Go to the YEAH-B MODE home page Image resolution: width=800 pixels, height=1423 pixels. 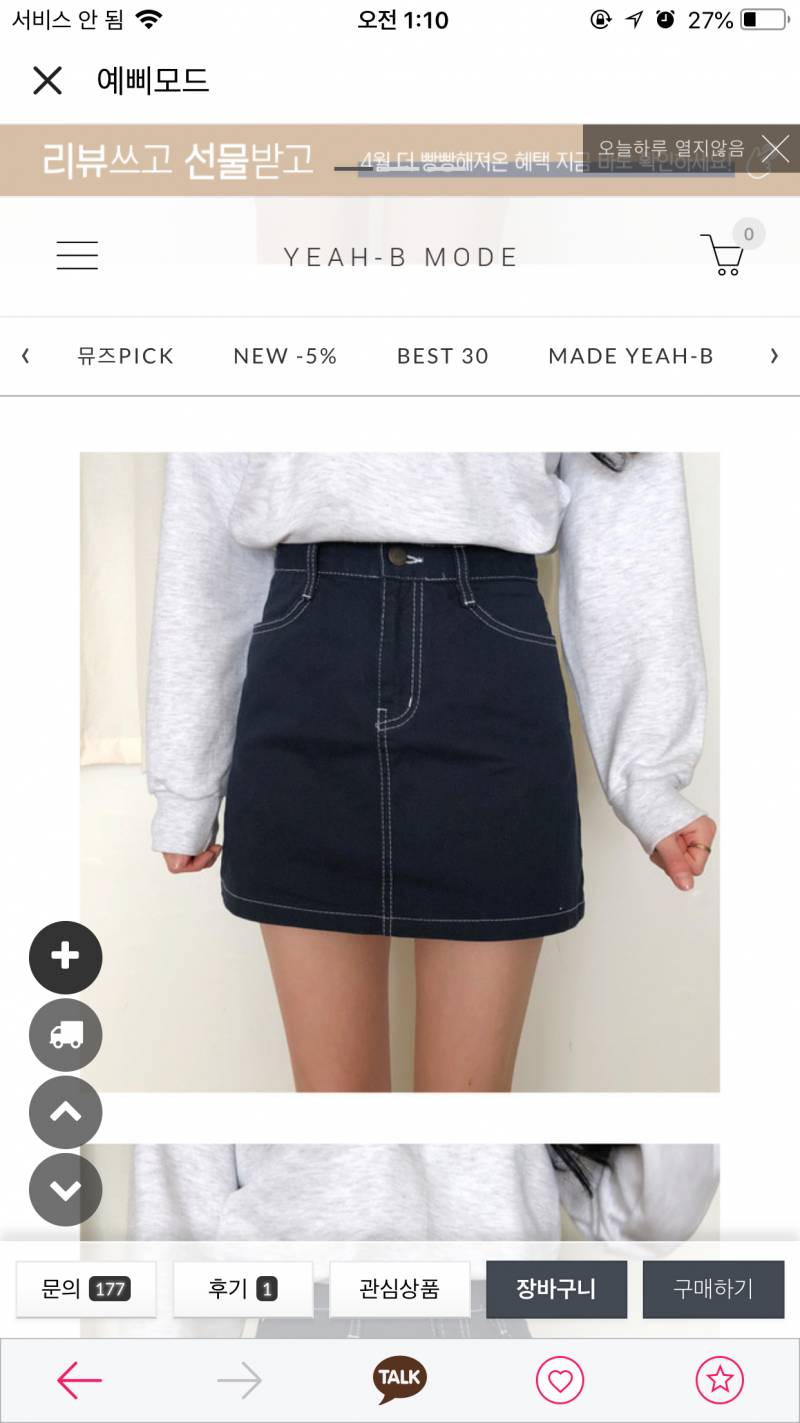(x=400, y=257)
